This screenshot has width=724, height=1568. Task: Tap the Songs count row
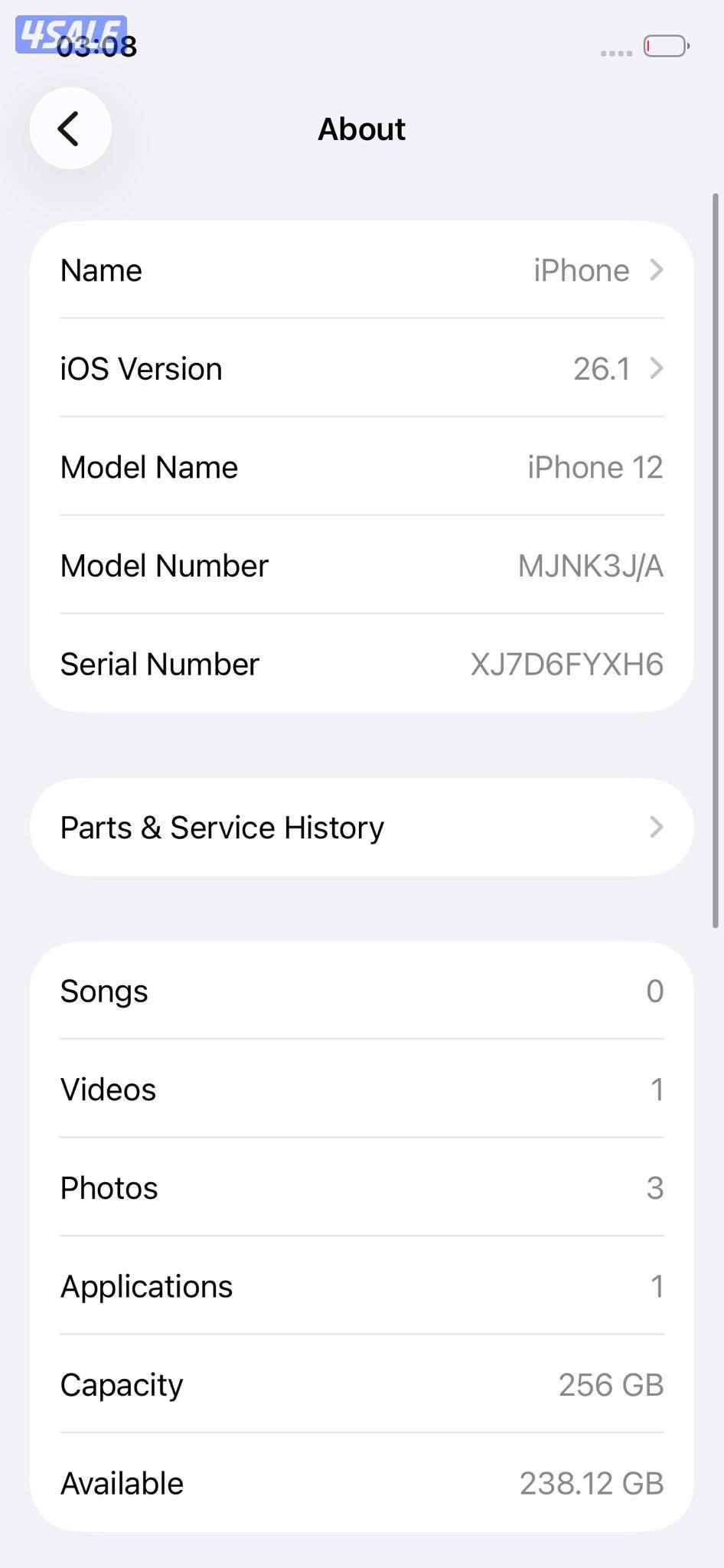point(361,991)
